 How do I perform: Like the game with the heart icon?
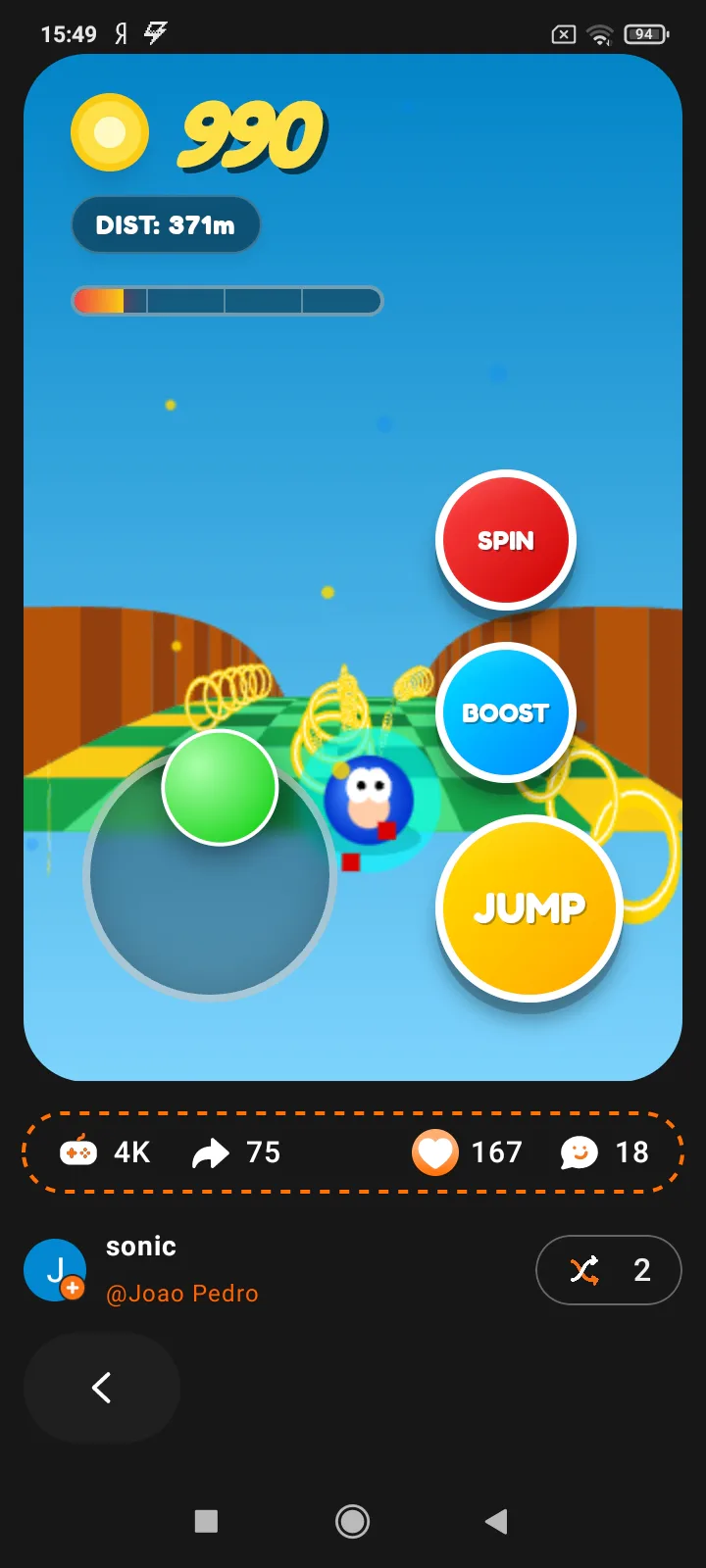click(435, 1152)
